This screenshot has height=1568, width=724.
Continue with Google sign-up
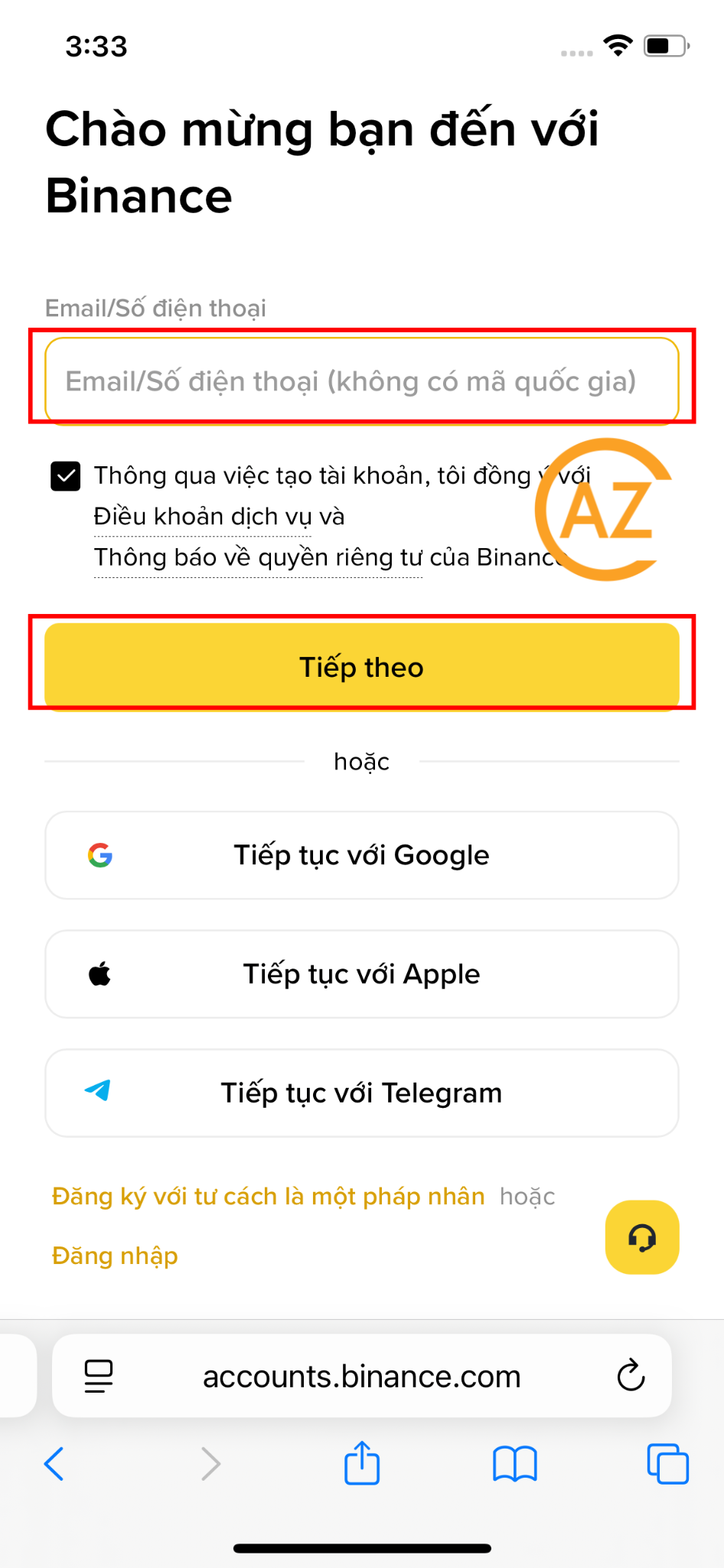361,855
